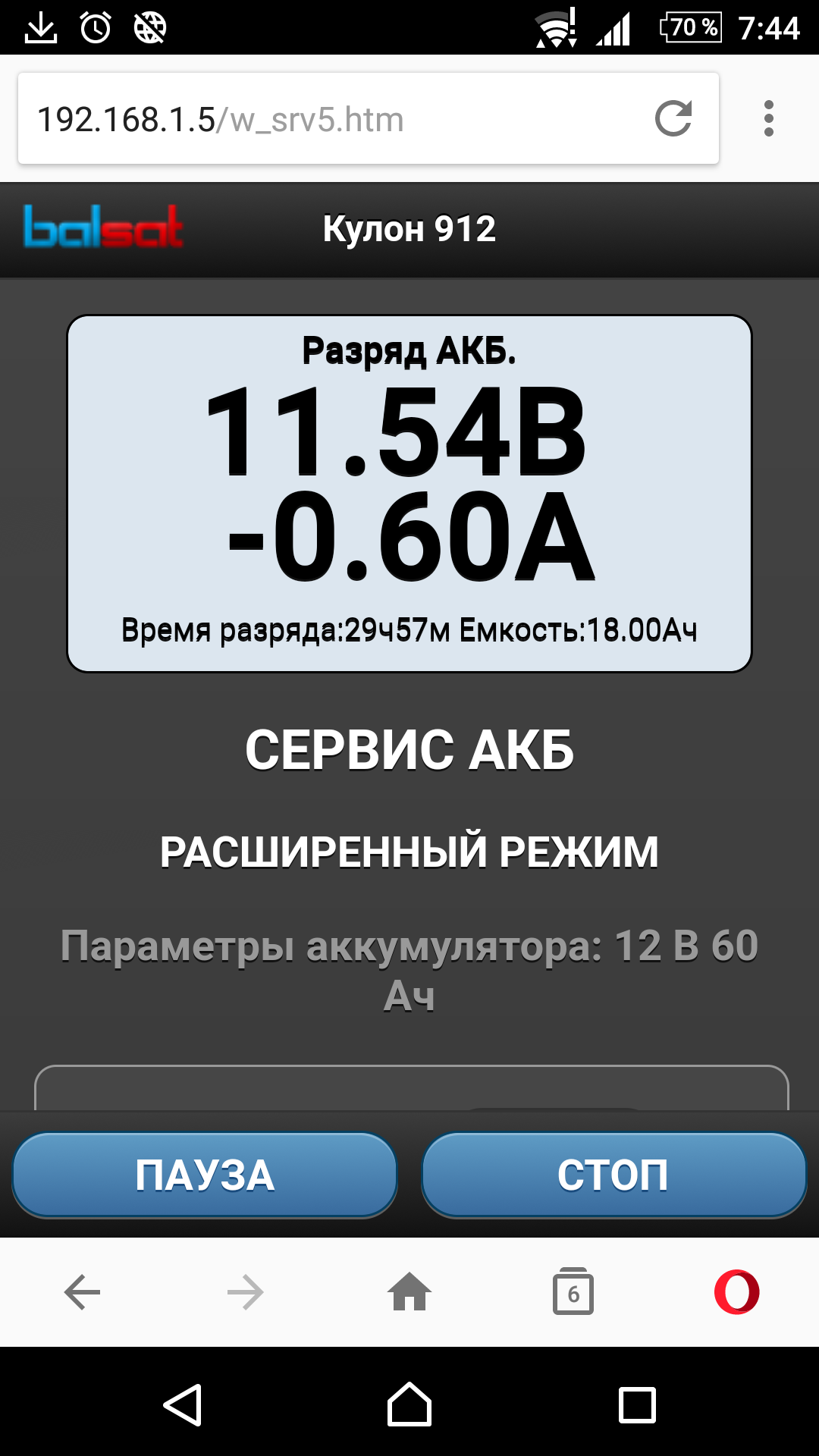Open the browser home page
The image size is (819, 1456).
[x=409, y=1291]
